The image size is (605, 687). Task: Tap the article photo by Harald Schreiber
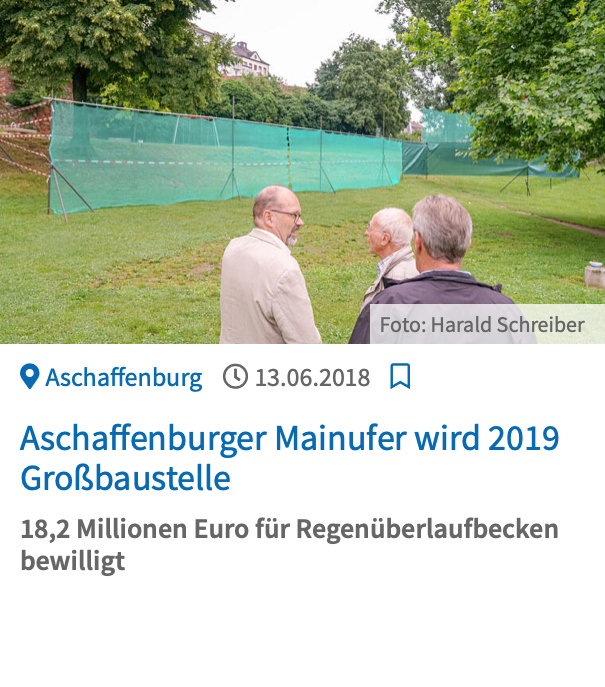[302, 172]
